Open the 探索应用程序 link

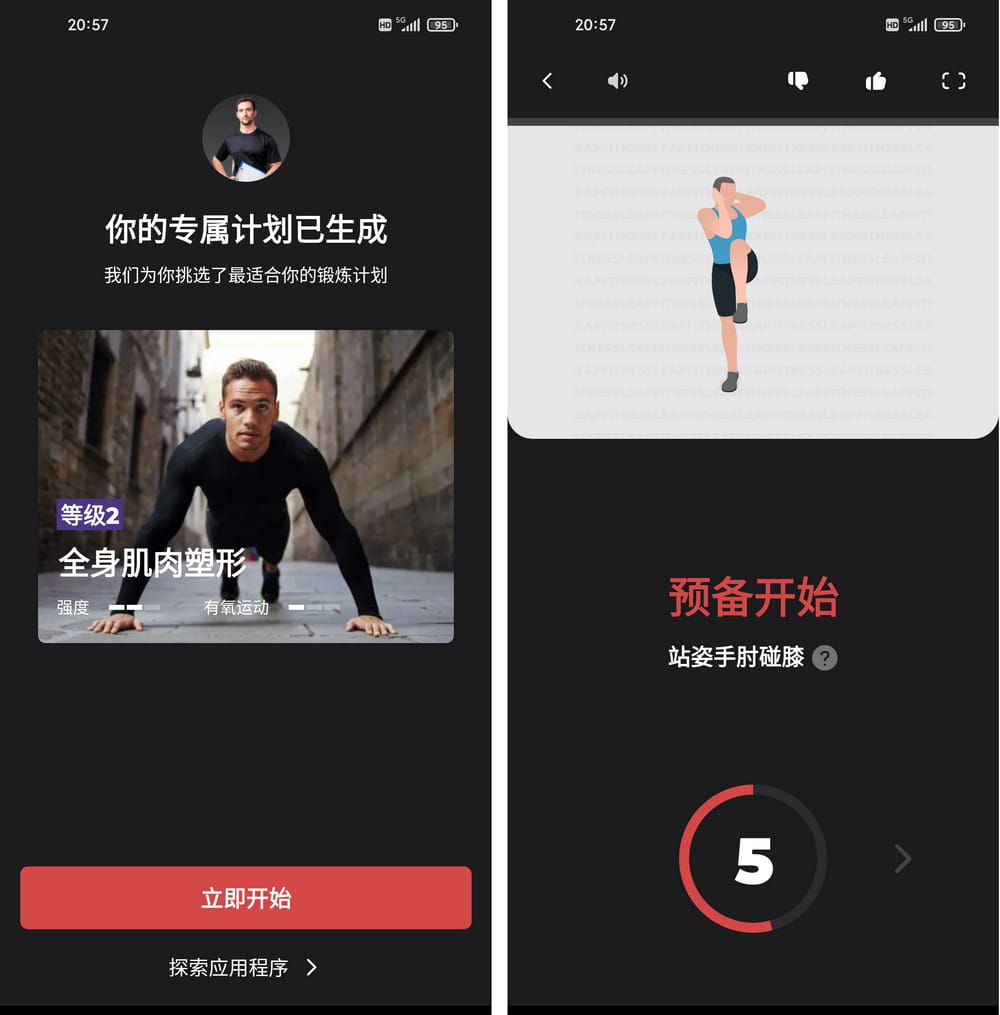pos(243,967)
